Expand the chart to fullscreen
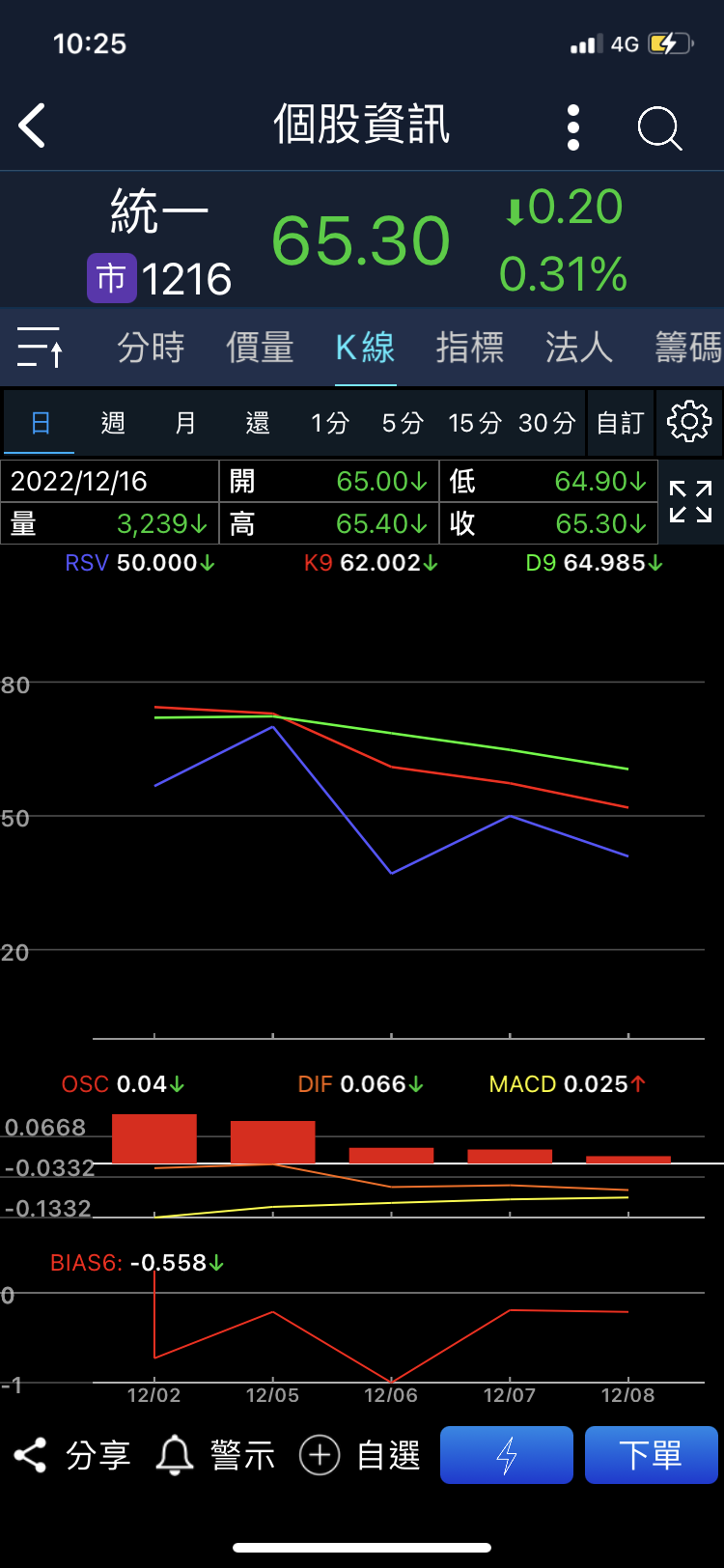 (691, 502)
